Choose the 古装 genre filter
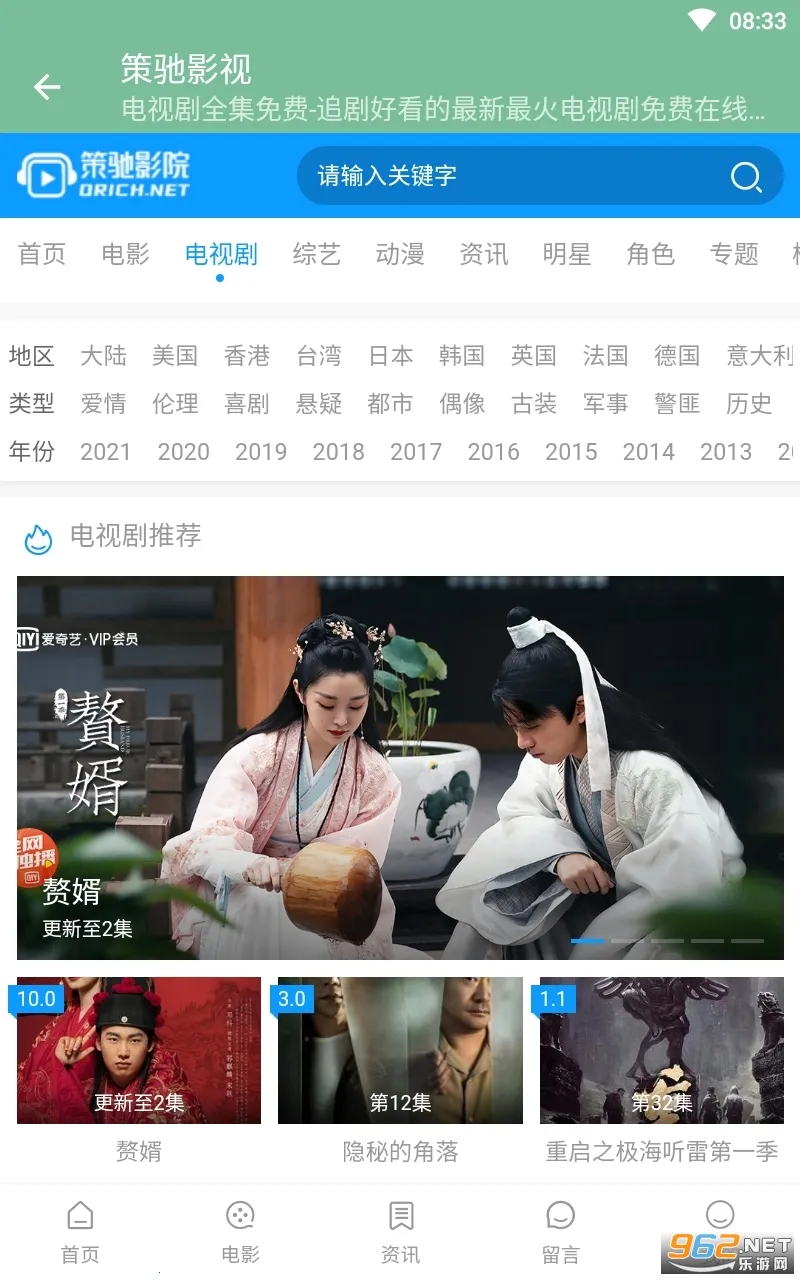Screen dimensions: 800x1280 click(x=534, y=404)
